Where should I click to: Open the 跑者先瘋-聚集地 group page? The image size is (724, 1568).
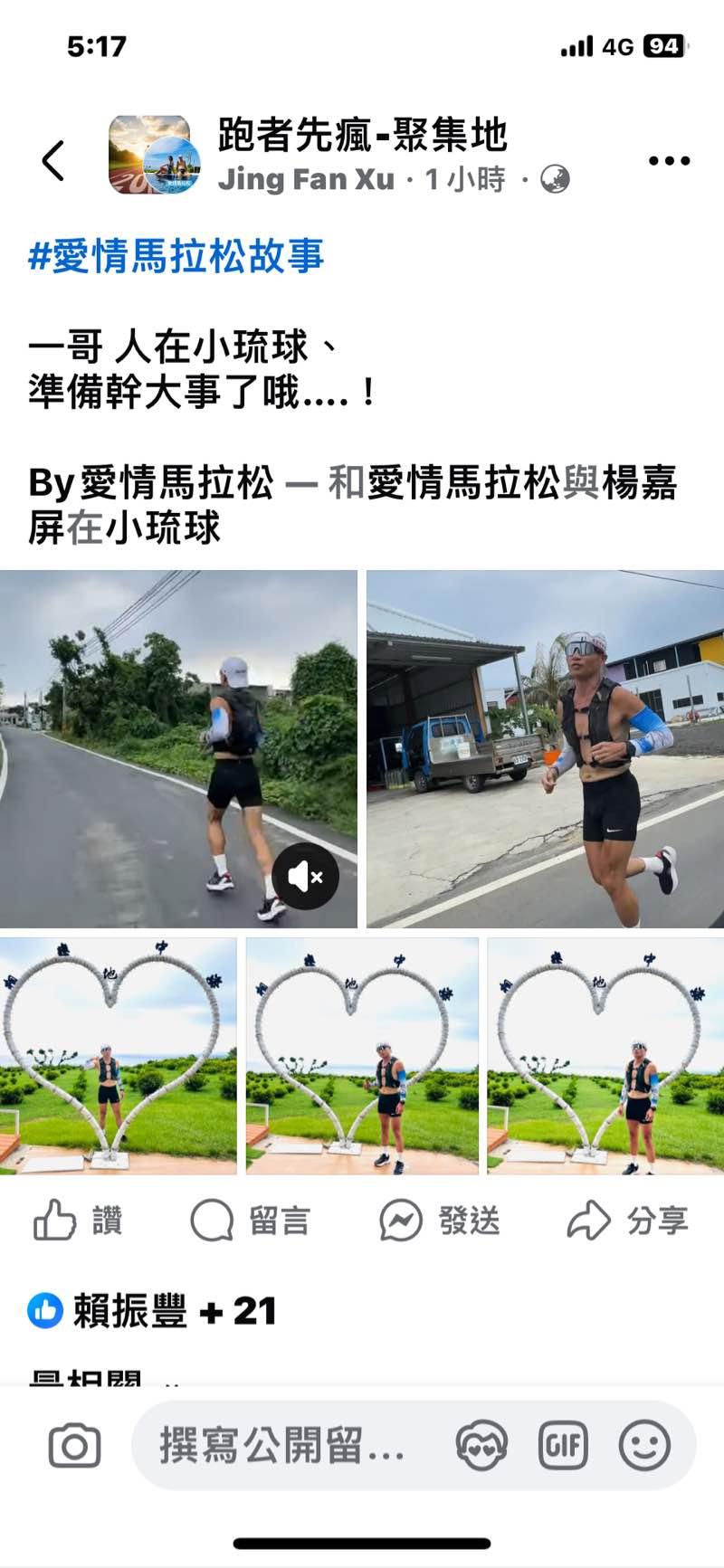pyautogui.click(x=362, y=136)
